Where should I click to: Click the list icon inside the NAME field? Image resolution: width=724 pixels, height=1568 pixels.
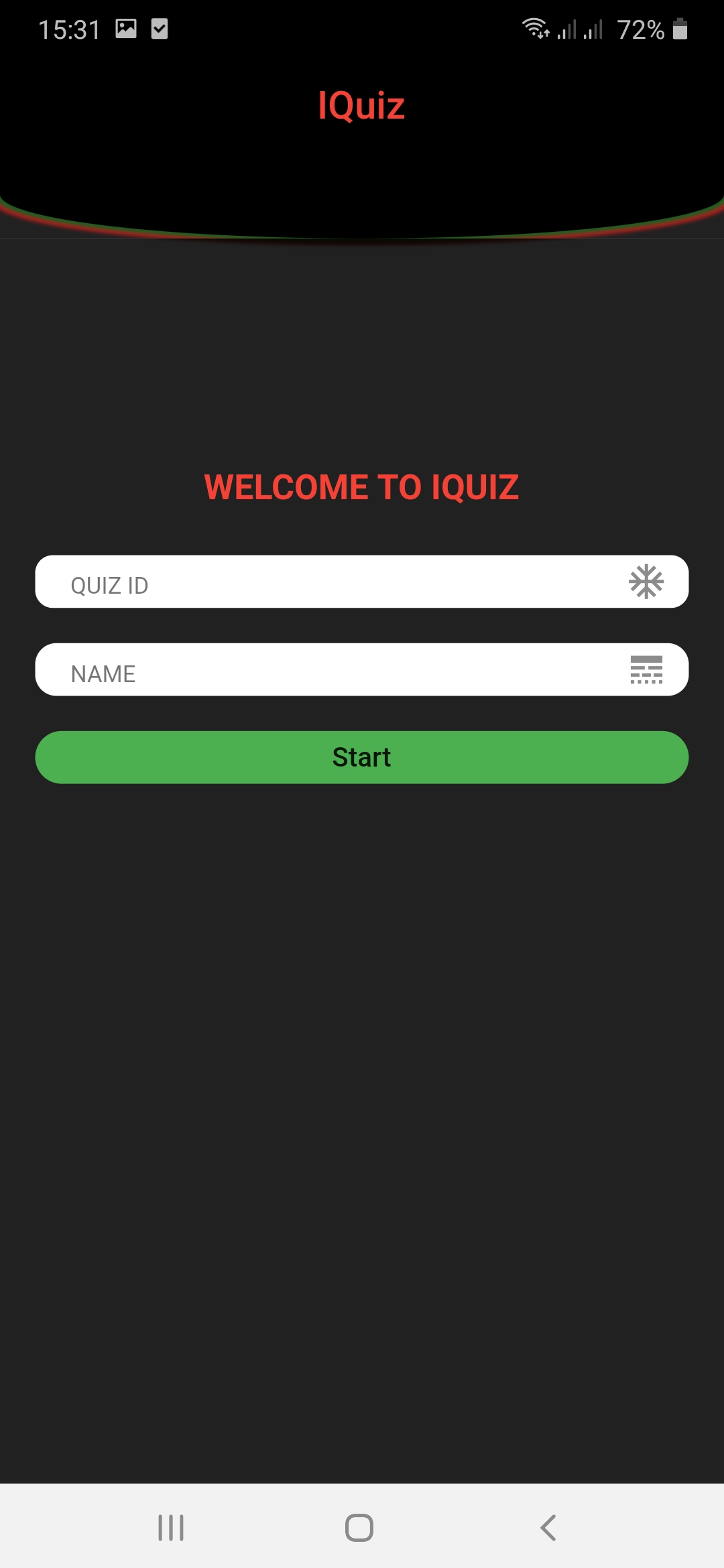[x=644, y=670]
